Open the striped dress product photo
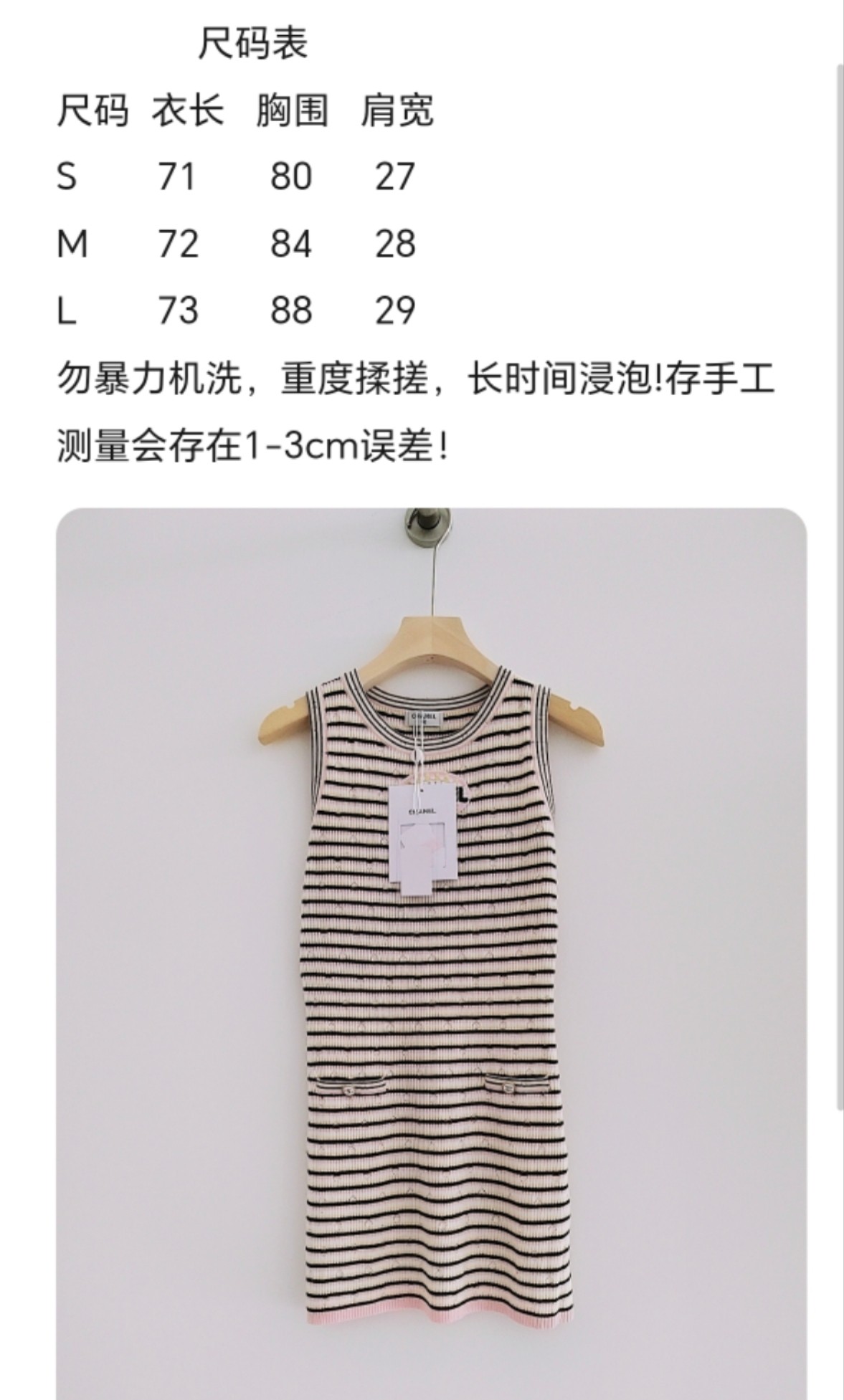 (x=431, y=953)
